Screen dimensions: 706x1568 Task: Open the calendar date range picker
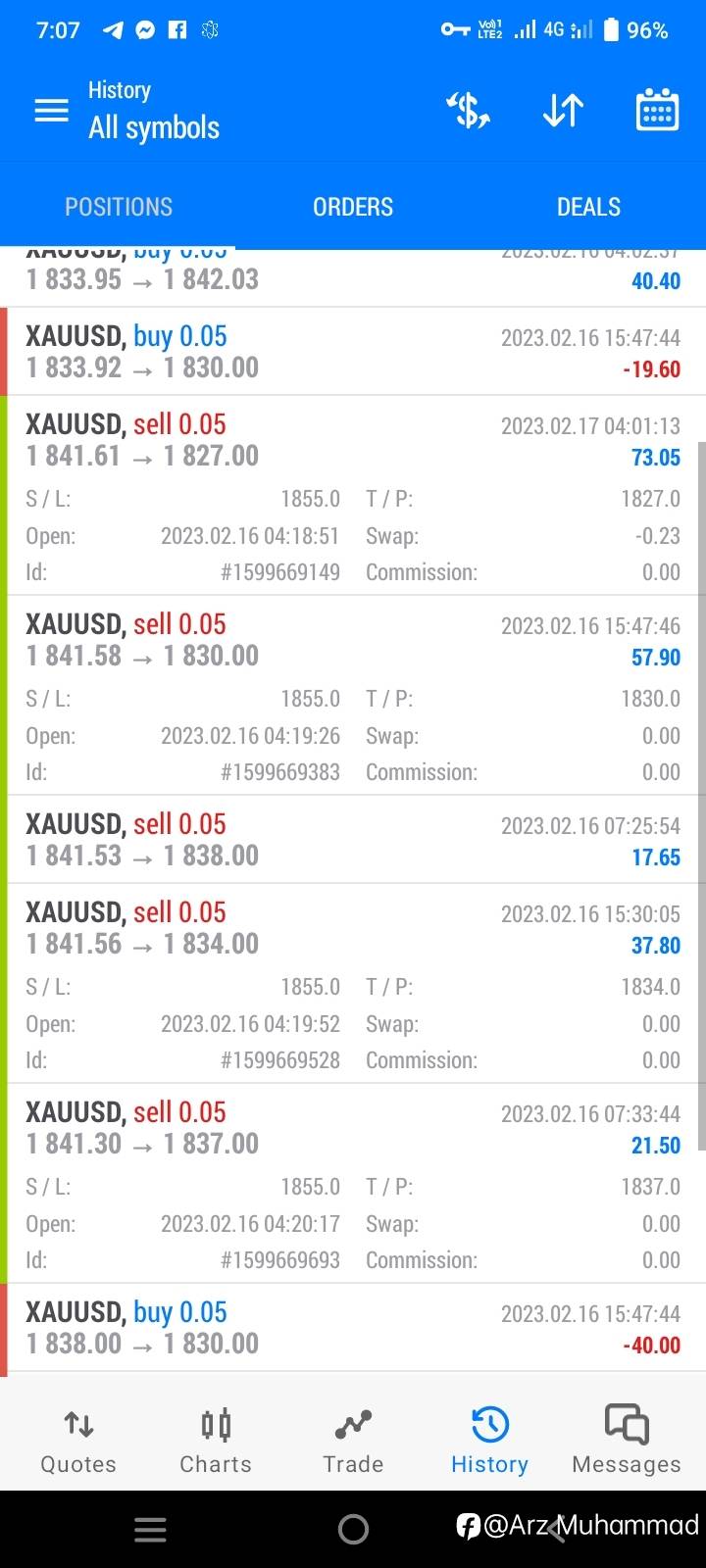pos(657,110)
